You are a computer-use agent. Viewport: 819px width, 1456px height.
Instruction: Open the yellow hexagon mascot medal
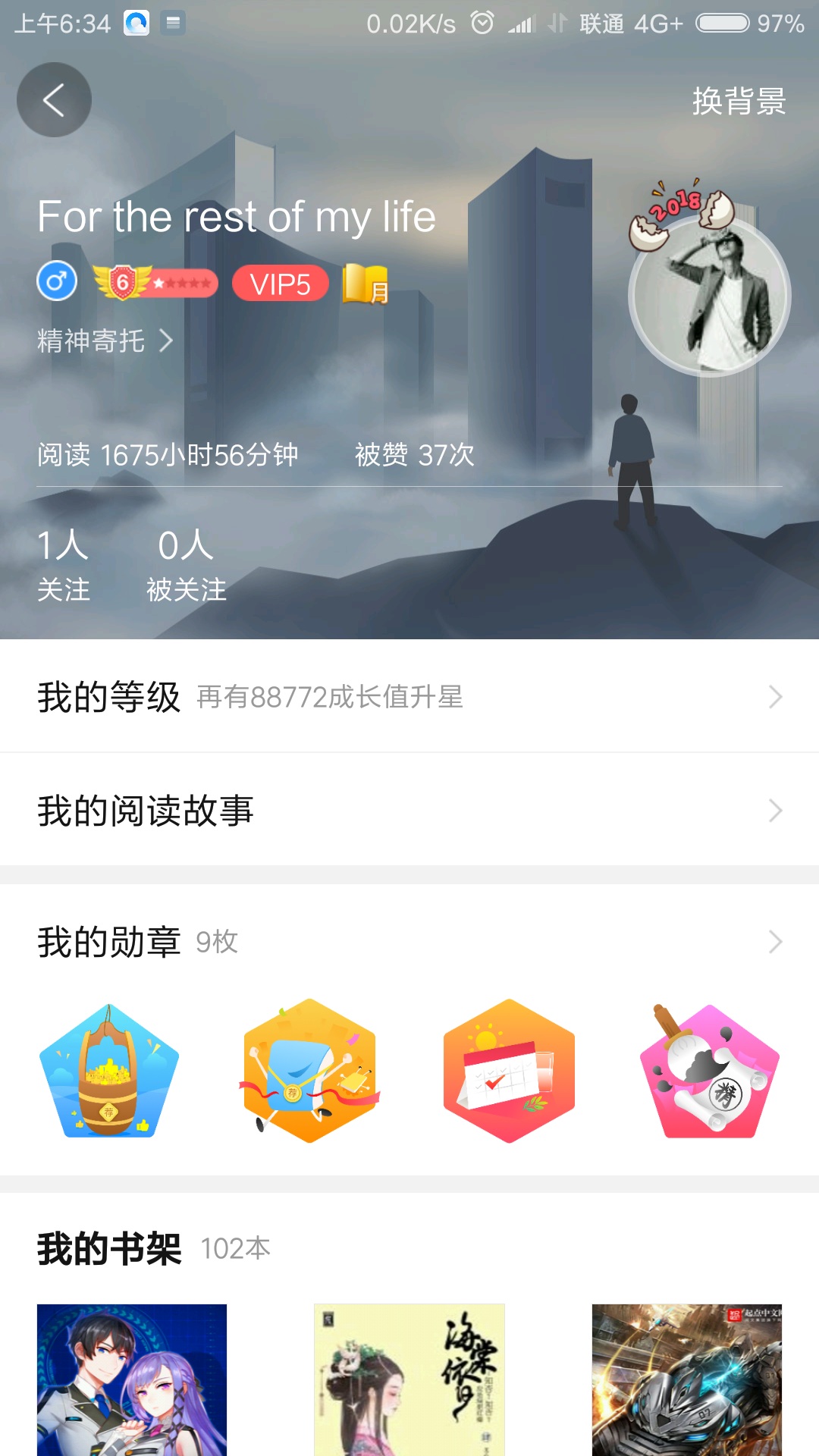pyautogui.click(x=309, y=1071)
